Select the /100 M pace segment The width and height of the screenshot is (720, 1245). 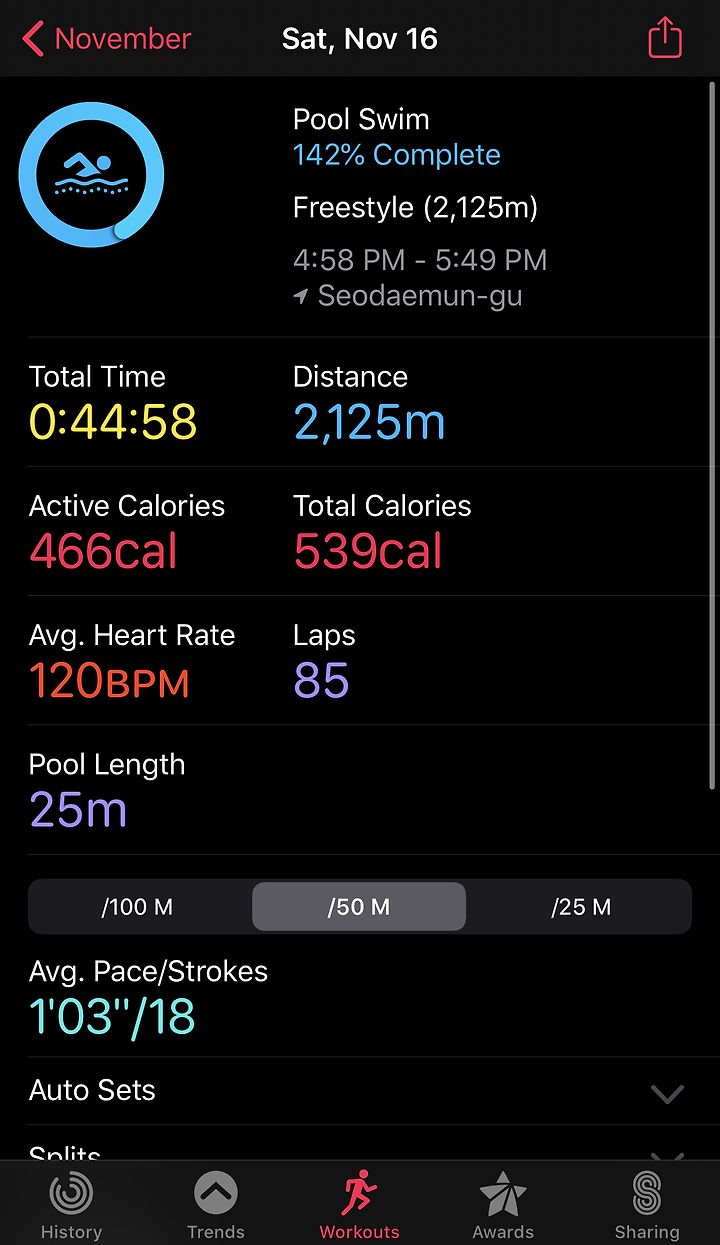pyautogui.click(x=138, y=907)
